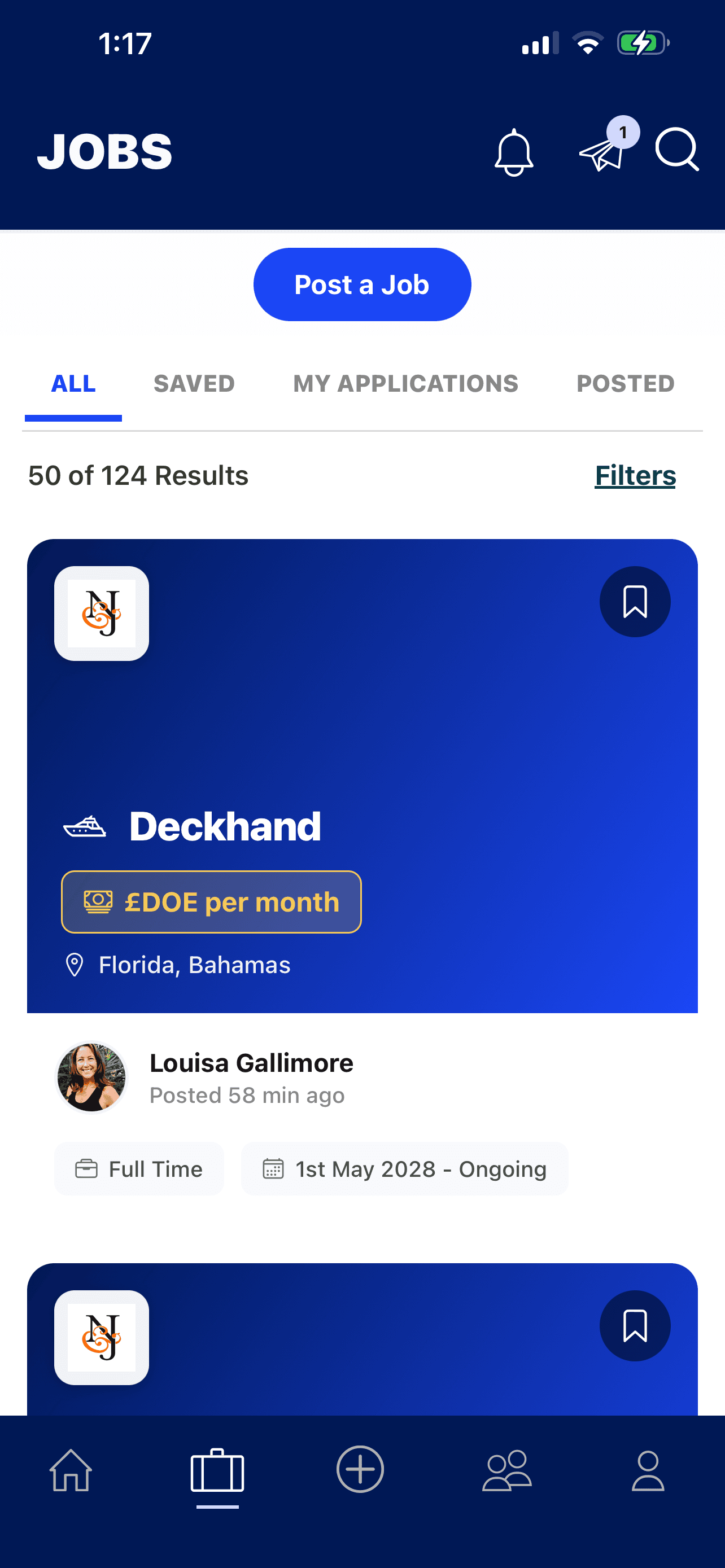Viewport: 725px width, 1568px height.
Task: Open the notifications bell
Action: [514, 152]
